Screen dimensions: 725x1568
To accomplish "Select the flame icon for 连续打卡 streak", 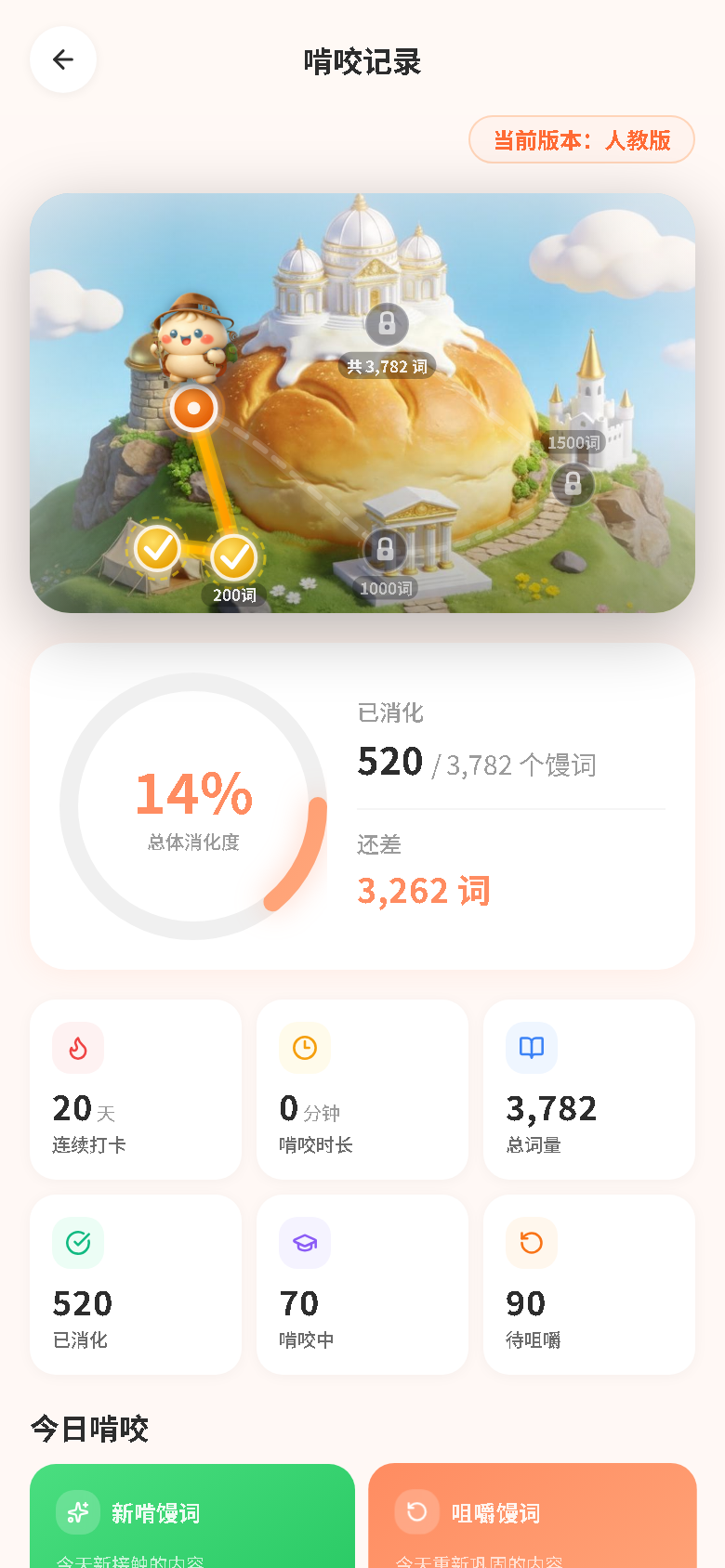I will [77, 1048].
